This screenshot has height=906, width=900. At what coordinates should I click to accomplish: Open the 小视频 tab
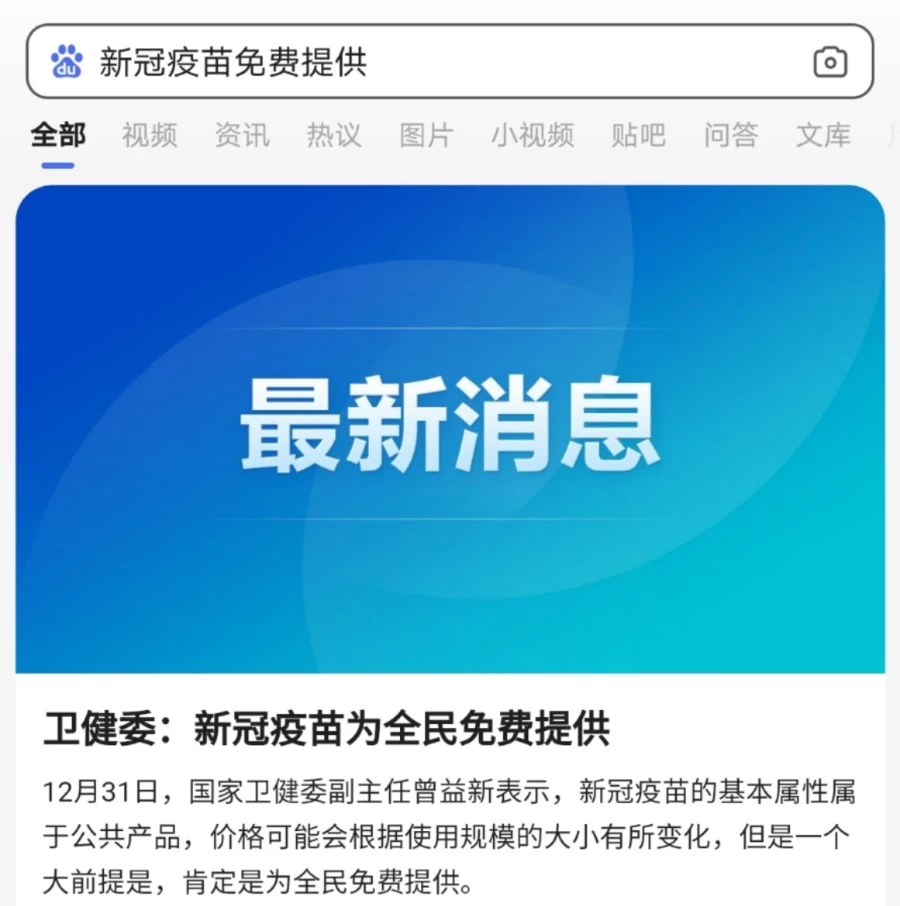coord(532,135)
